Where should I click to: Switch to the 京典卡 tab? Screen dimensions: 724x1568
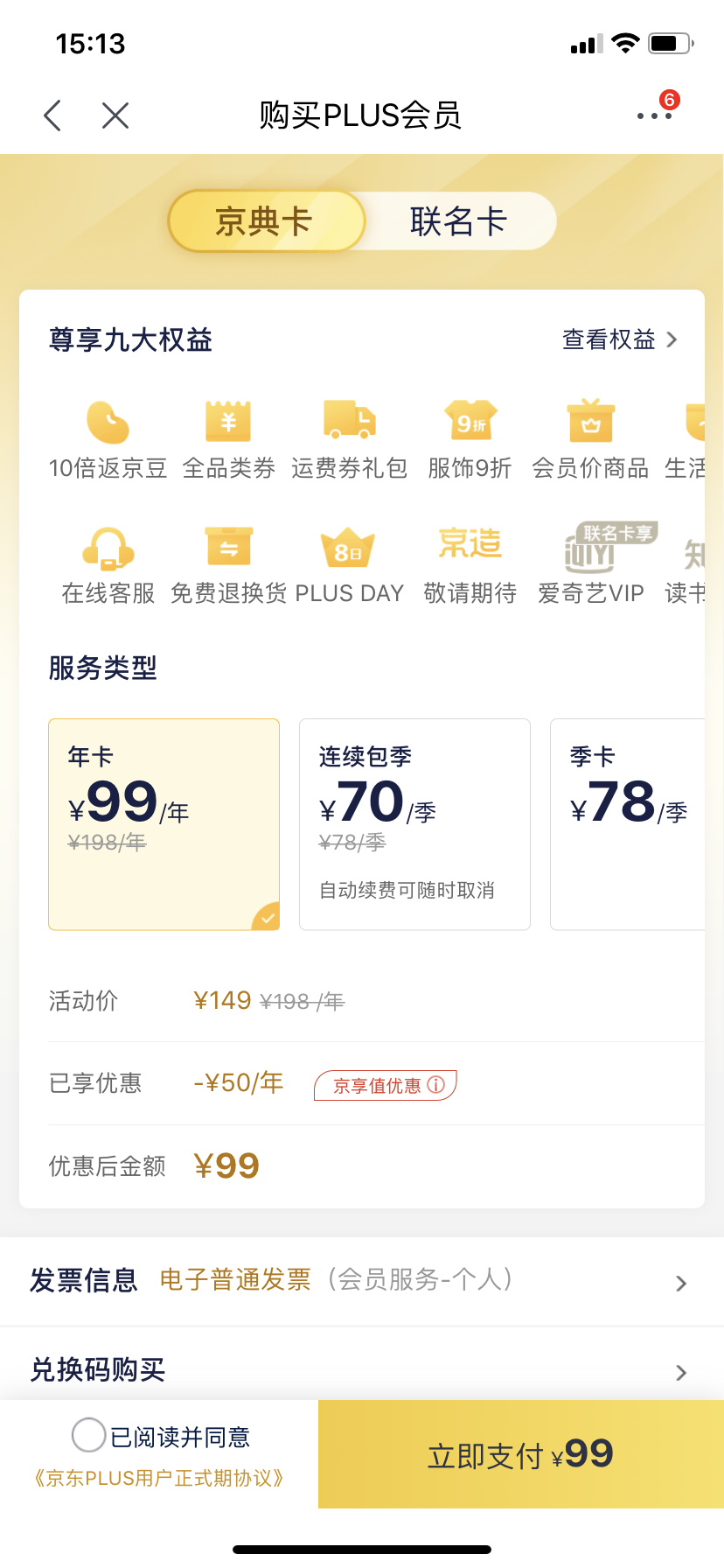click(264, 221)
